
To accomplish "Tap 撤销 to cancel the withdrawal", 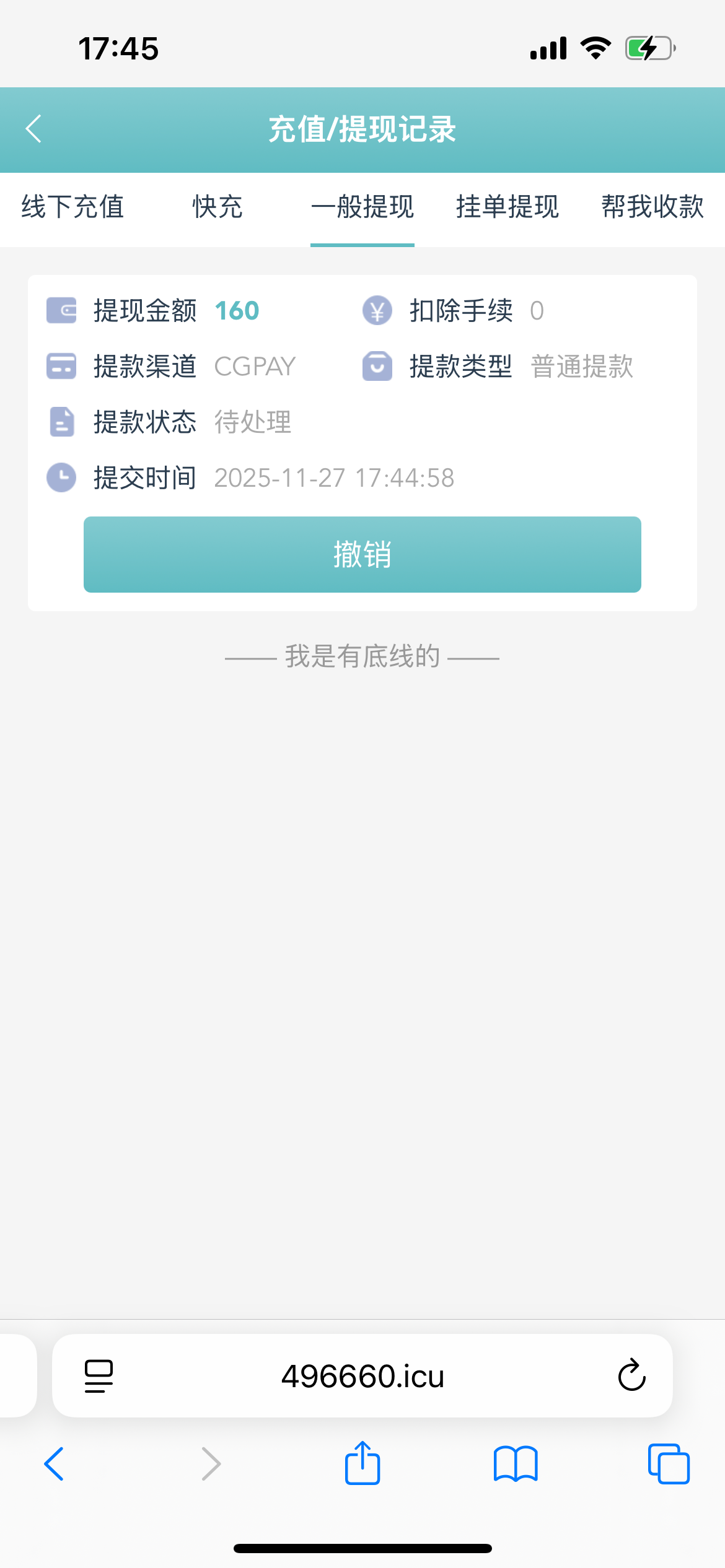I will [362, 554].
